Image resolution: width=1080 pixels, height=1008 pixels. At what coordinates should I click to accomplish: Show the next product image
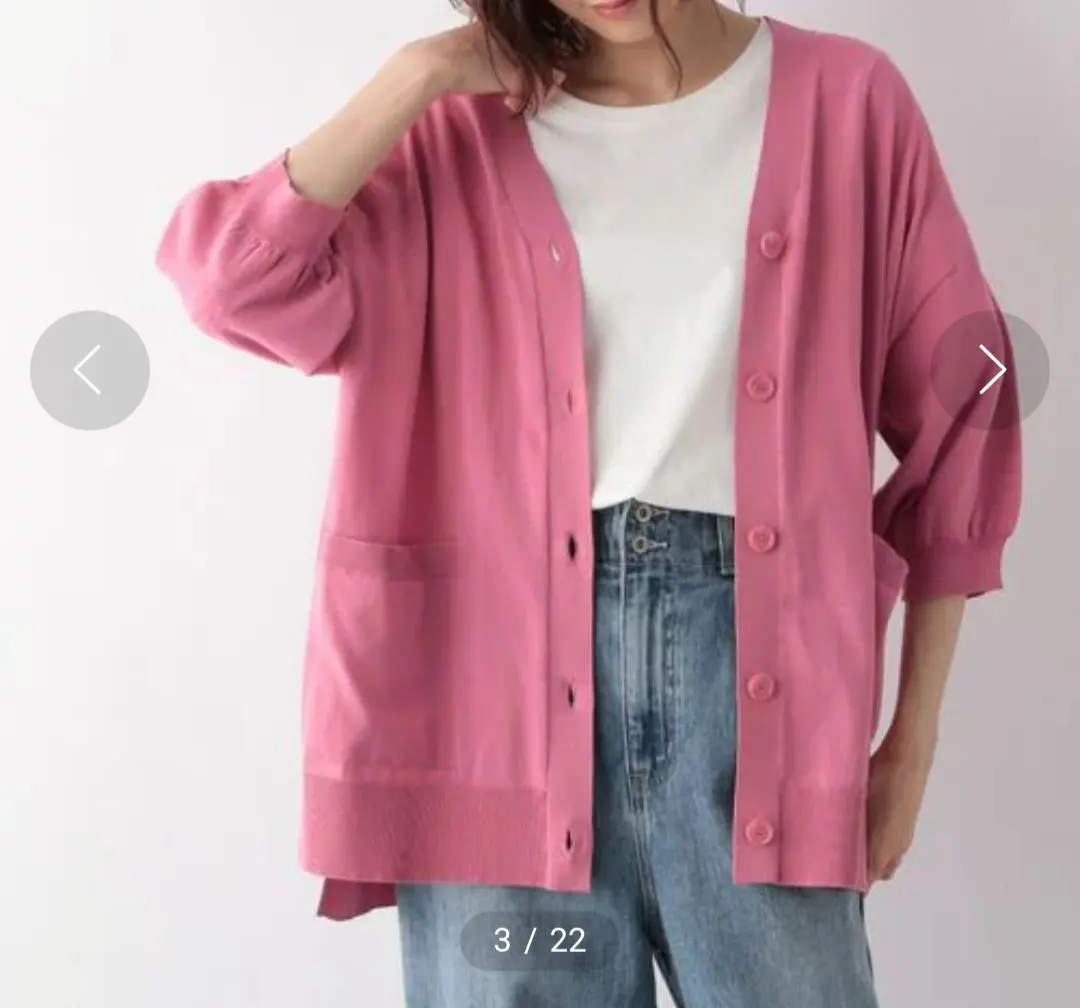990,370
